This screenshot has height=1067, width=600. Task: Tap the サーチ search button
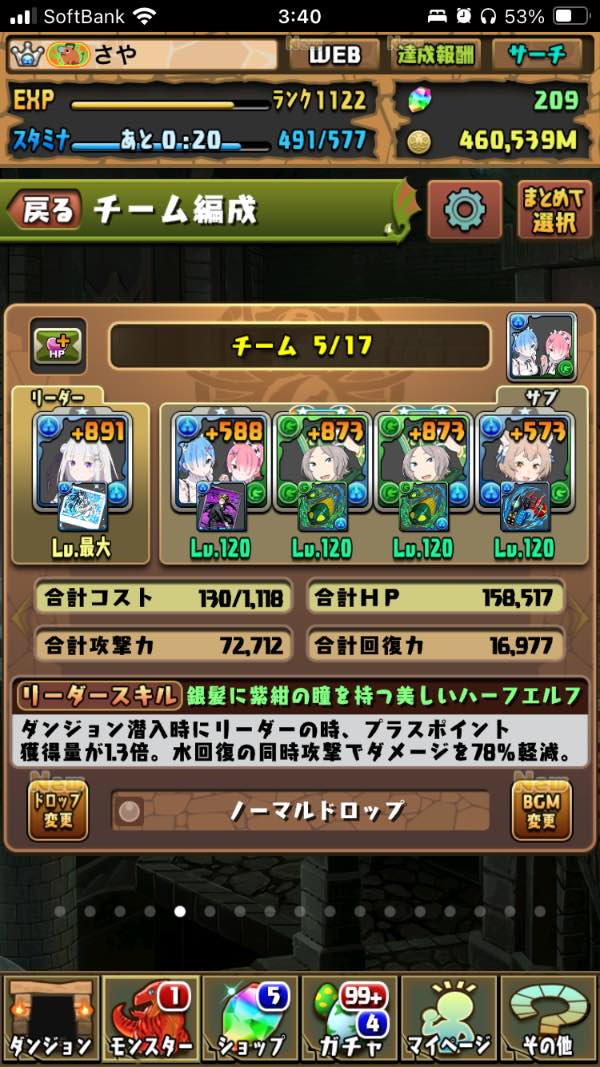pos(536,54)
